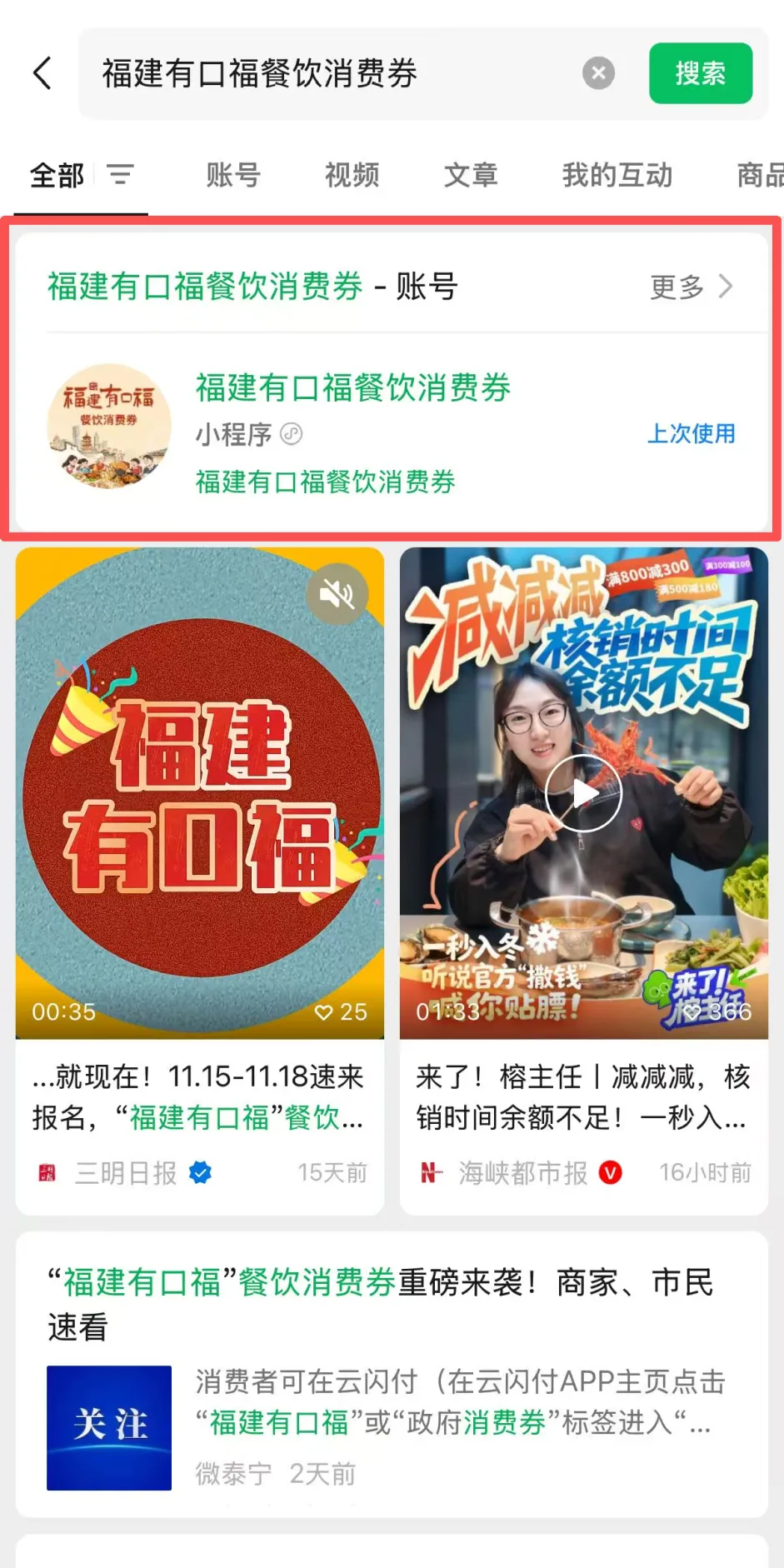784x1568 pixels.
Task: Tap the 上次使用 link
Action: [x=692, y=434]
